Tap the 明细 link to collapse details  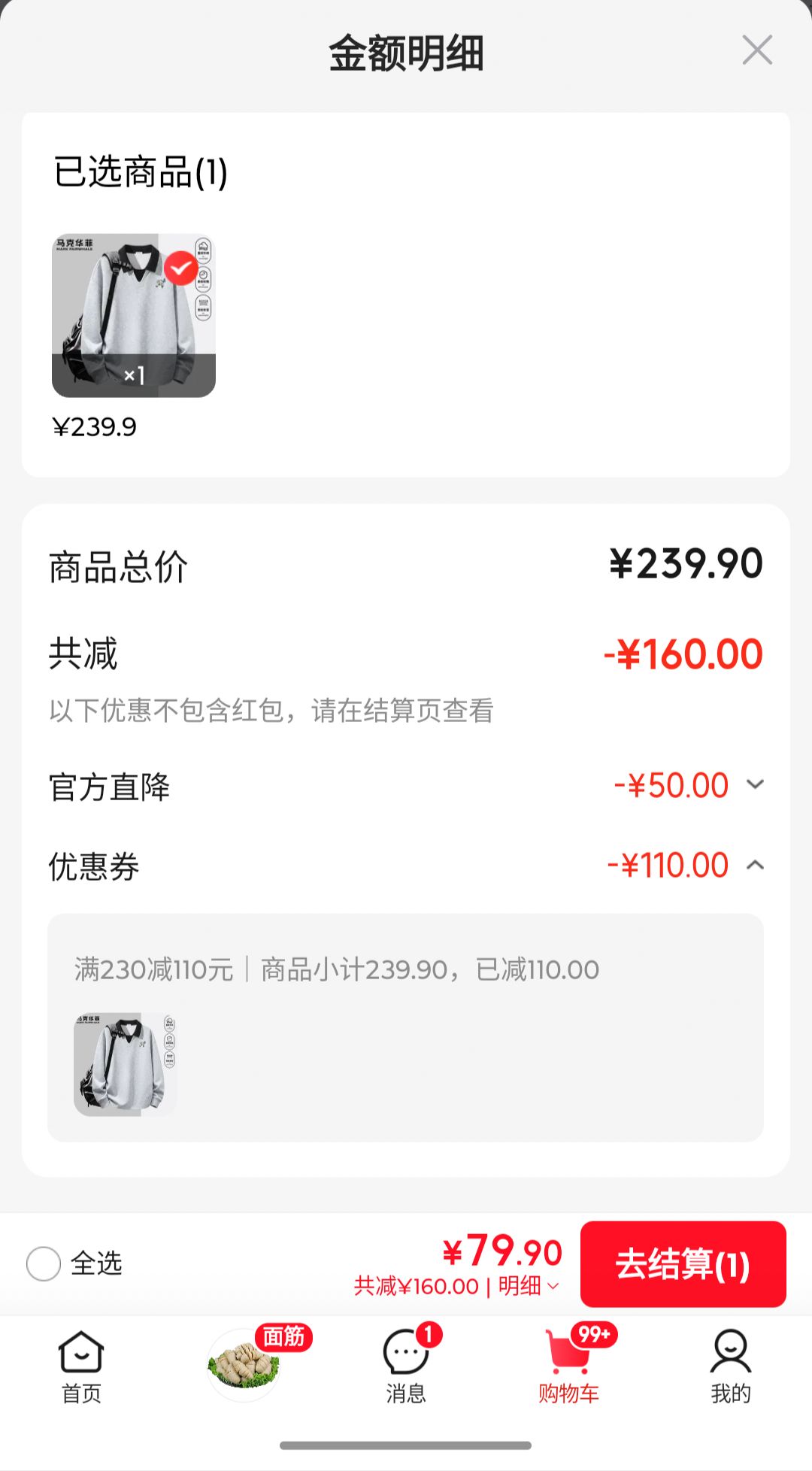point(529,1286)
